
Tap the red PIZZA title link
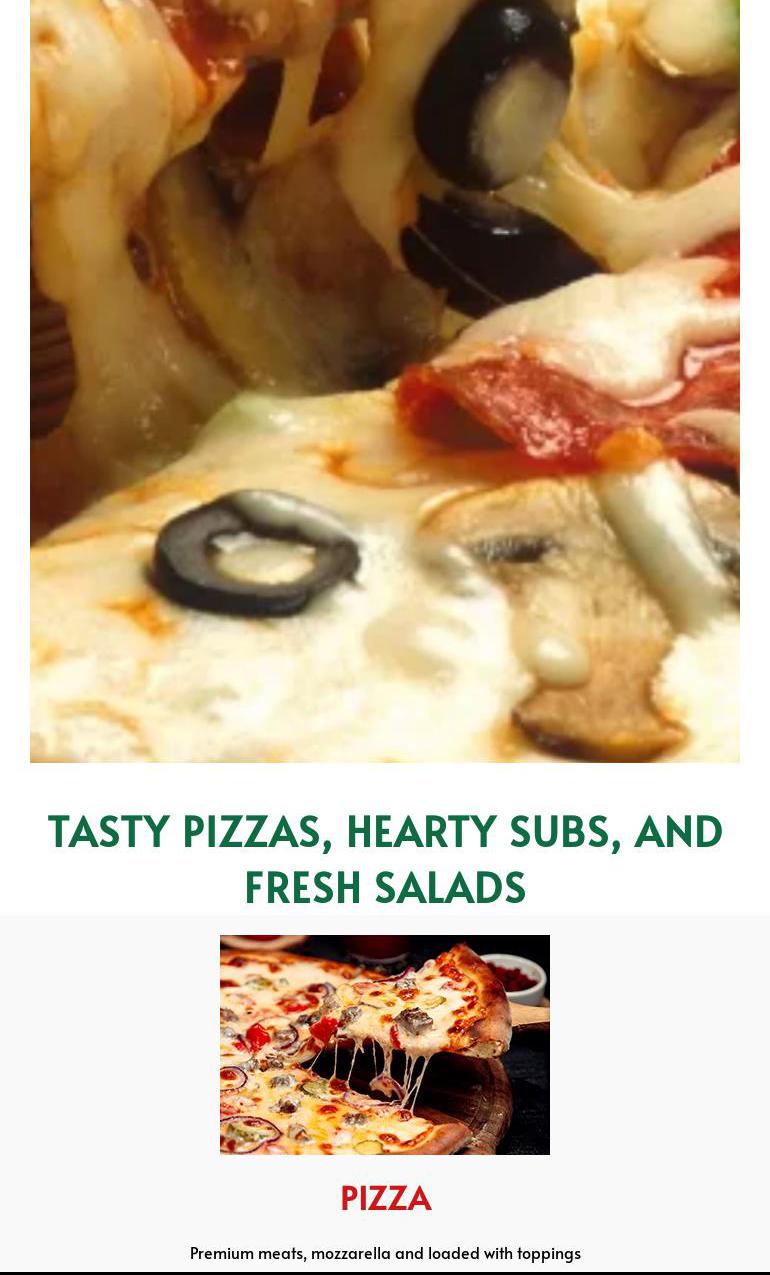click(385, 1197)
